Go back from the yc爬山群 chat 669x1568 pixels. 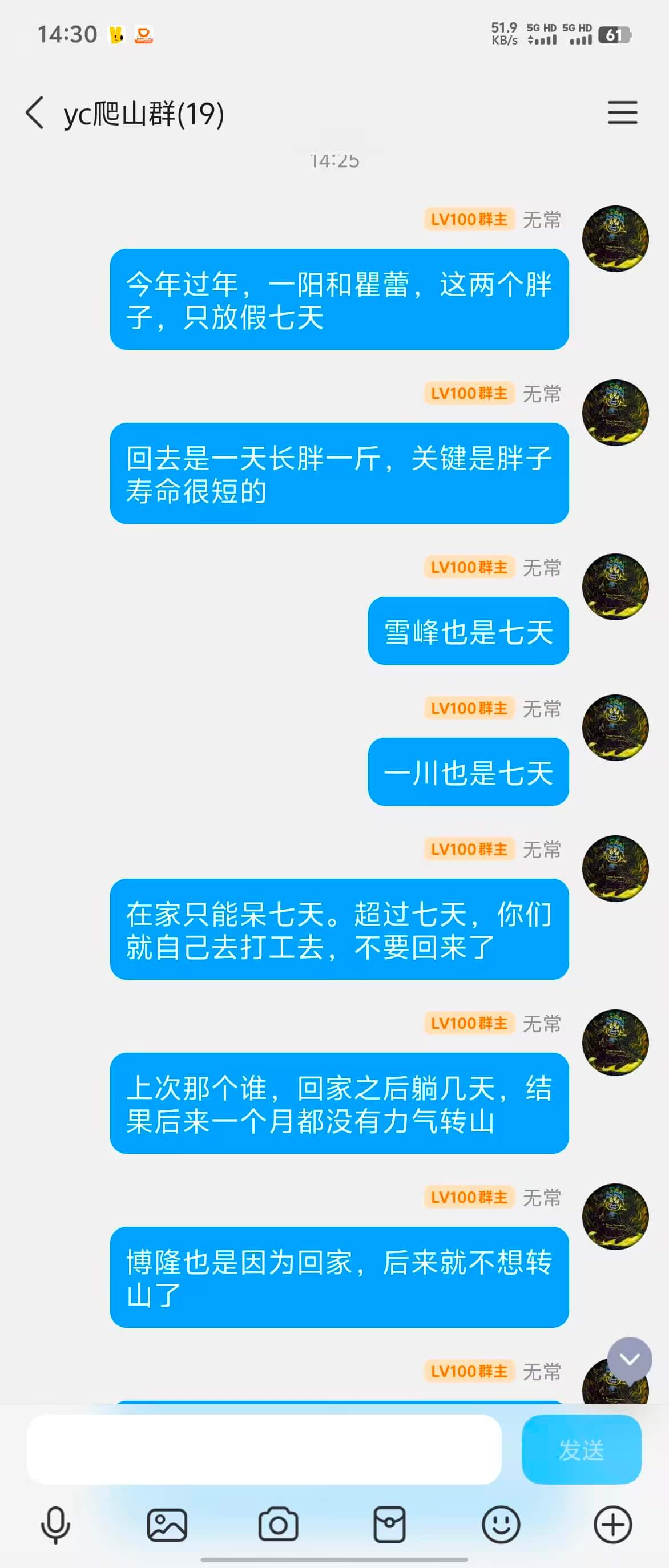pos(35,112)
